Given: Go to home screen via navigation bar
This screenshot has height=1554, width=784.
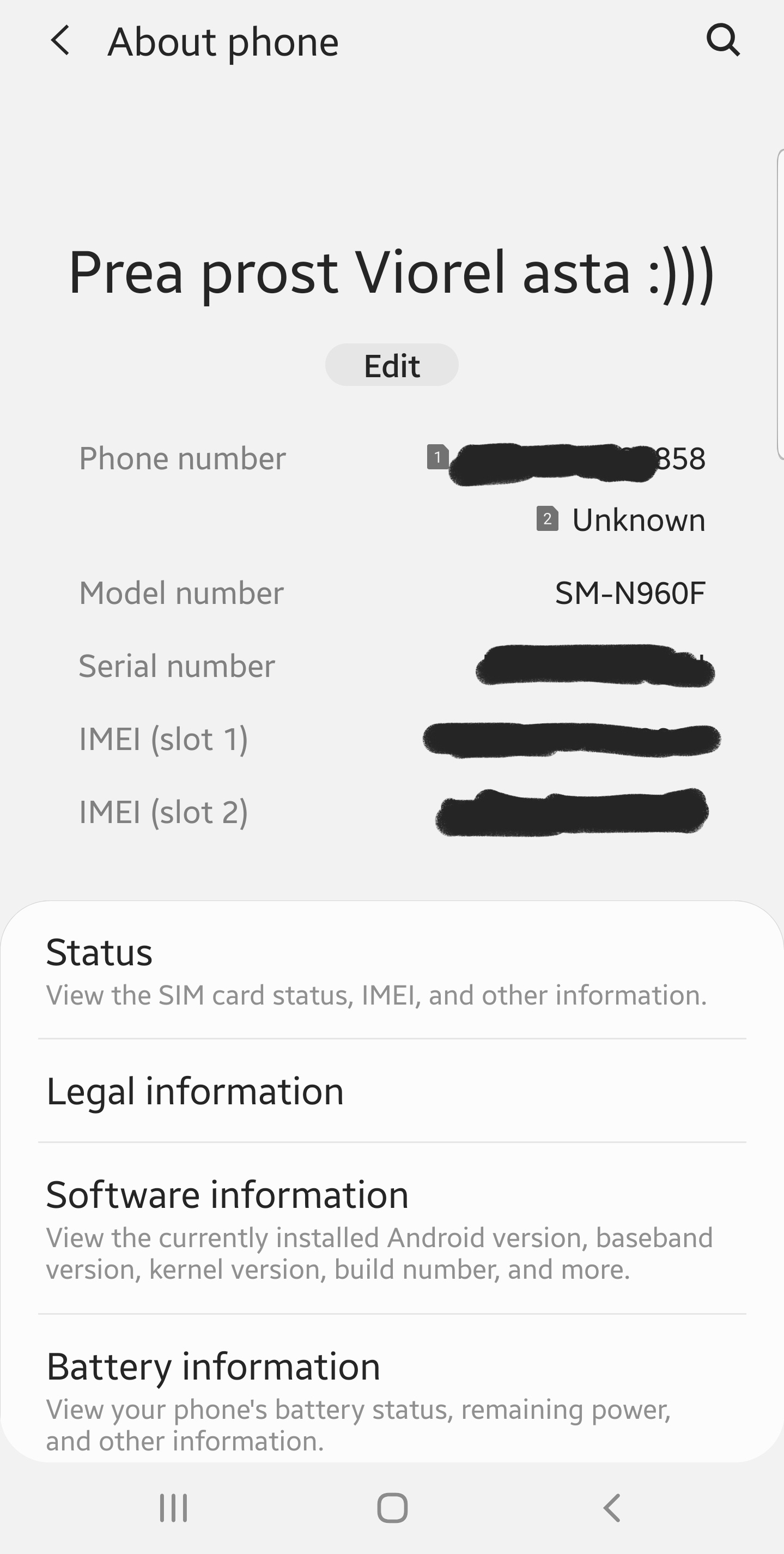Looking at the screenshot, I should tap(392, 1508).
